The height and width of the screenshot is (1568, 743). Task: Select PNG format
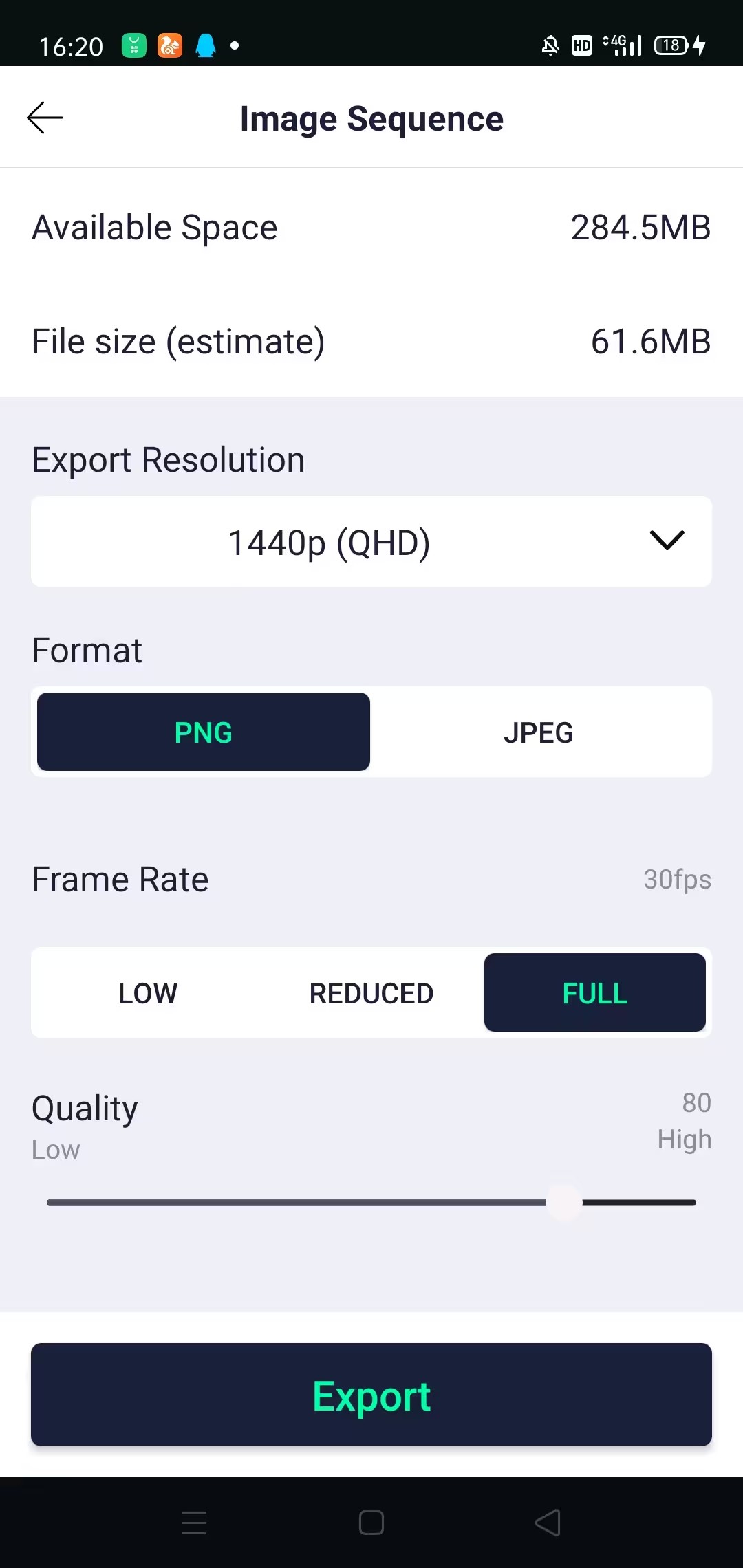[x=204, y=732]
